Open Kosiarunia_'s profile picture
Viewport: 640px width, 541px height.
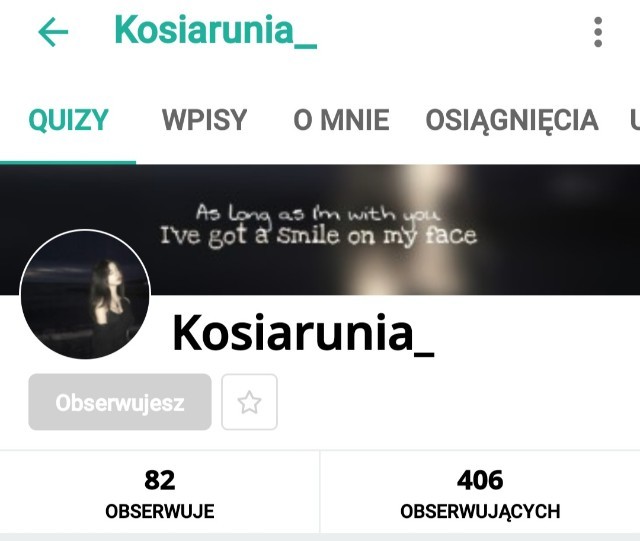(85, 295)
